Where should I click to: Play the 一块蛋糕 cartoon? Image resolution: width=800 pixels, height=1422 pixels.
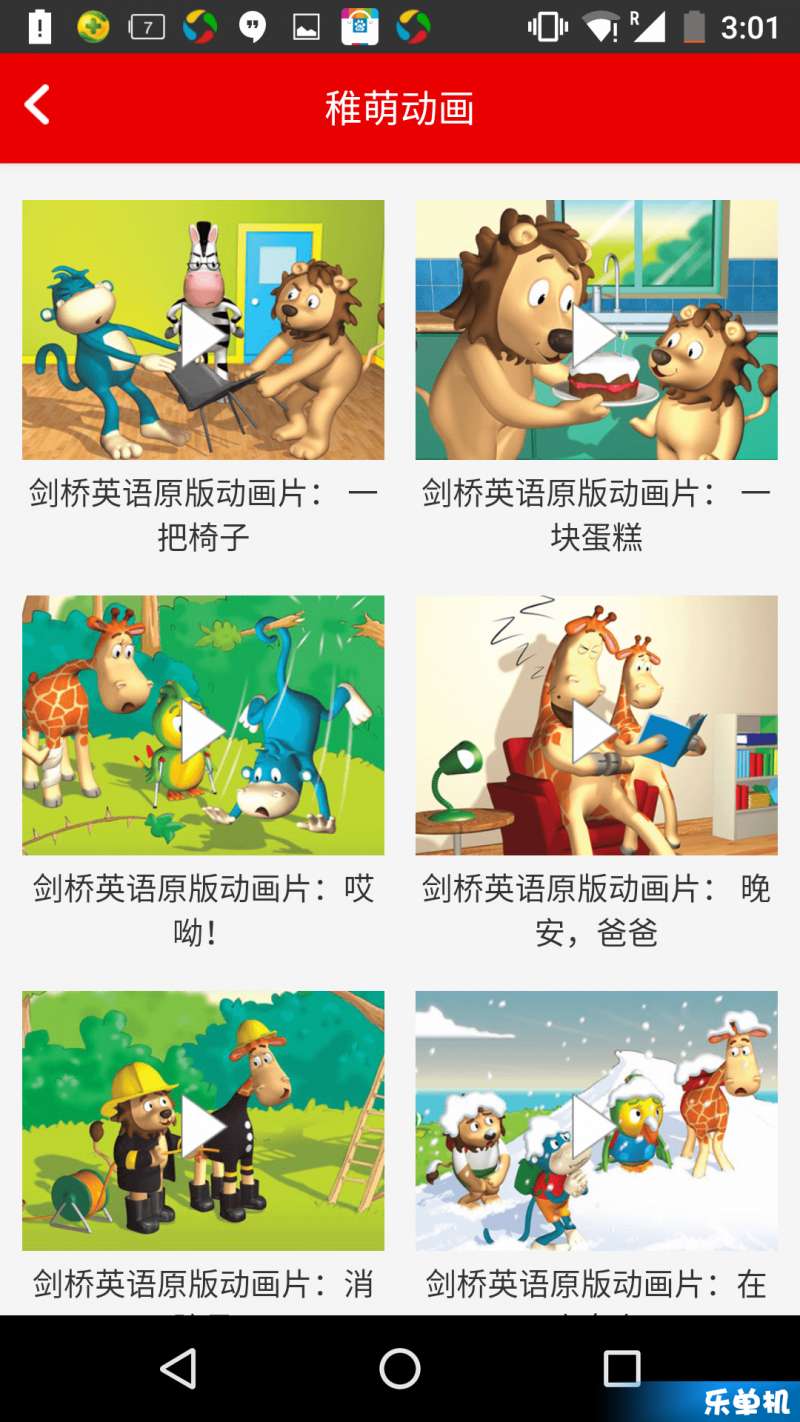point(596,330)
